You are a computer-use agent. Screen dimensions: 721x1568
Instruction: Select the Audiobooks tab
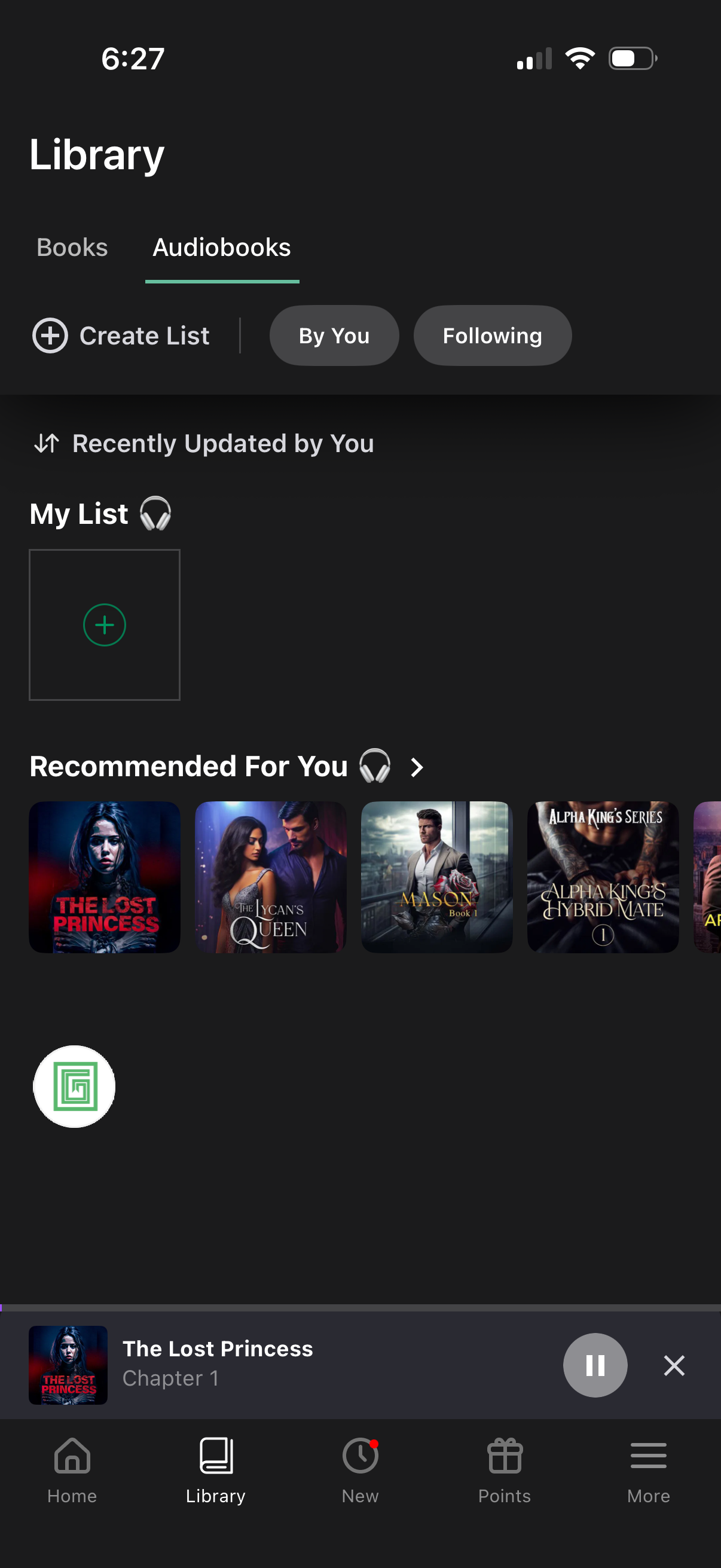221,248
